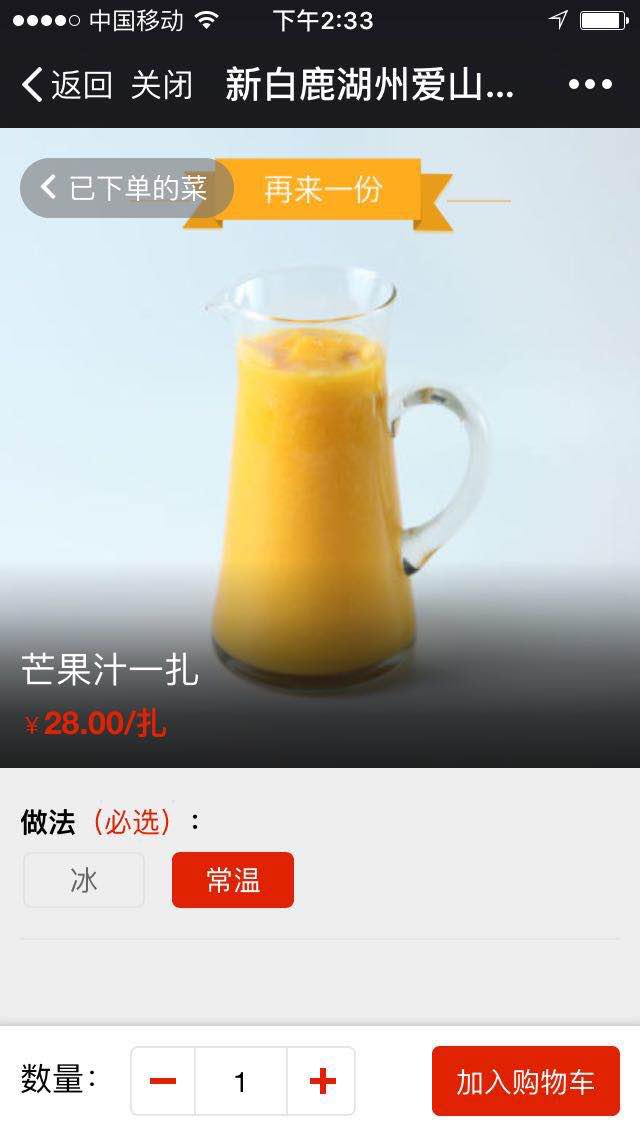The height and width of the screenshot is (1136, 640).
Task: Decrease quantity with the minus button
Action: click(163, 1081)
